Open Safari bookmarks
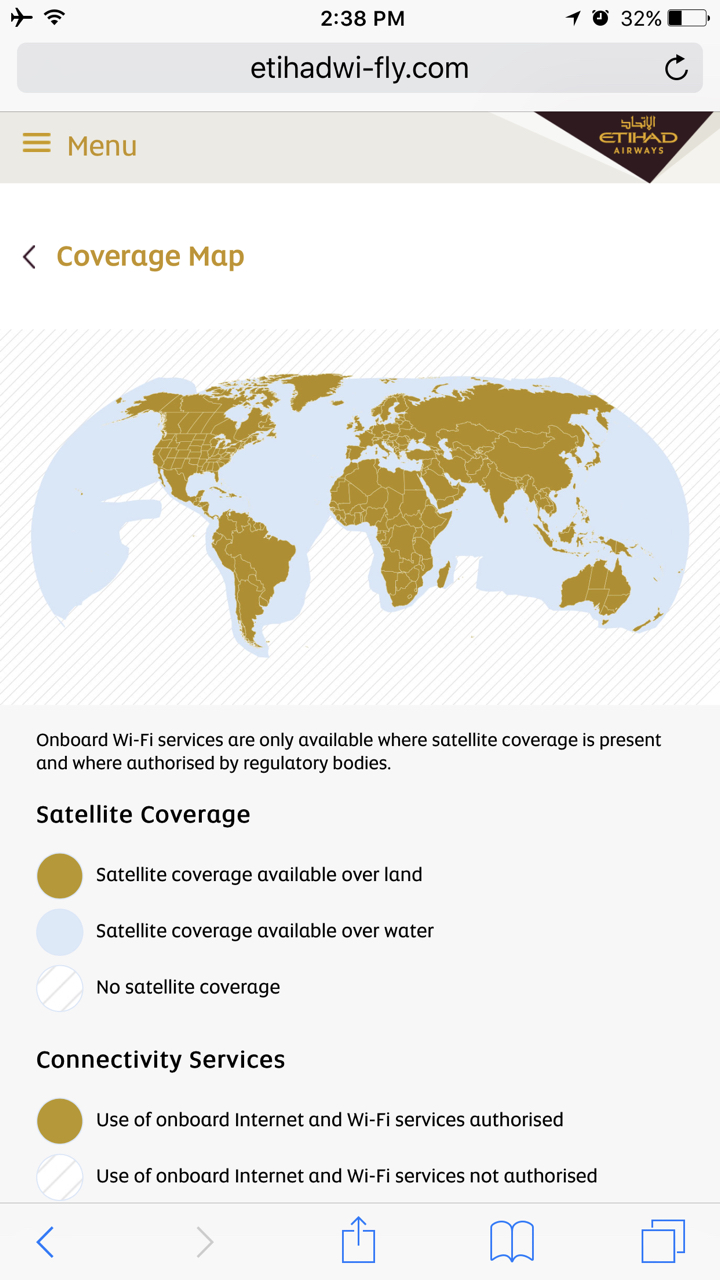The height and width of the screenshot is (1280, 720). [512, 1242]
